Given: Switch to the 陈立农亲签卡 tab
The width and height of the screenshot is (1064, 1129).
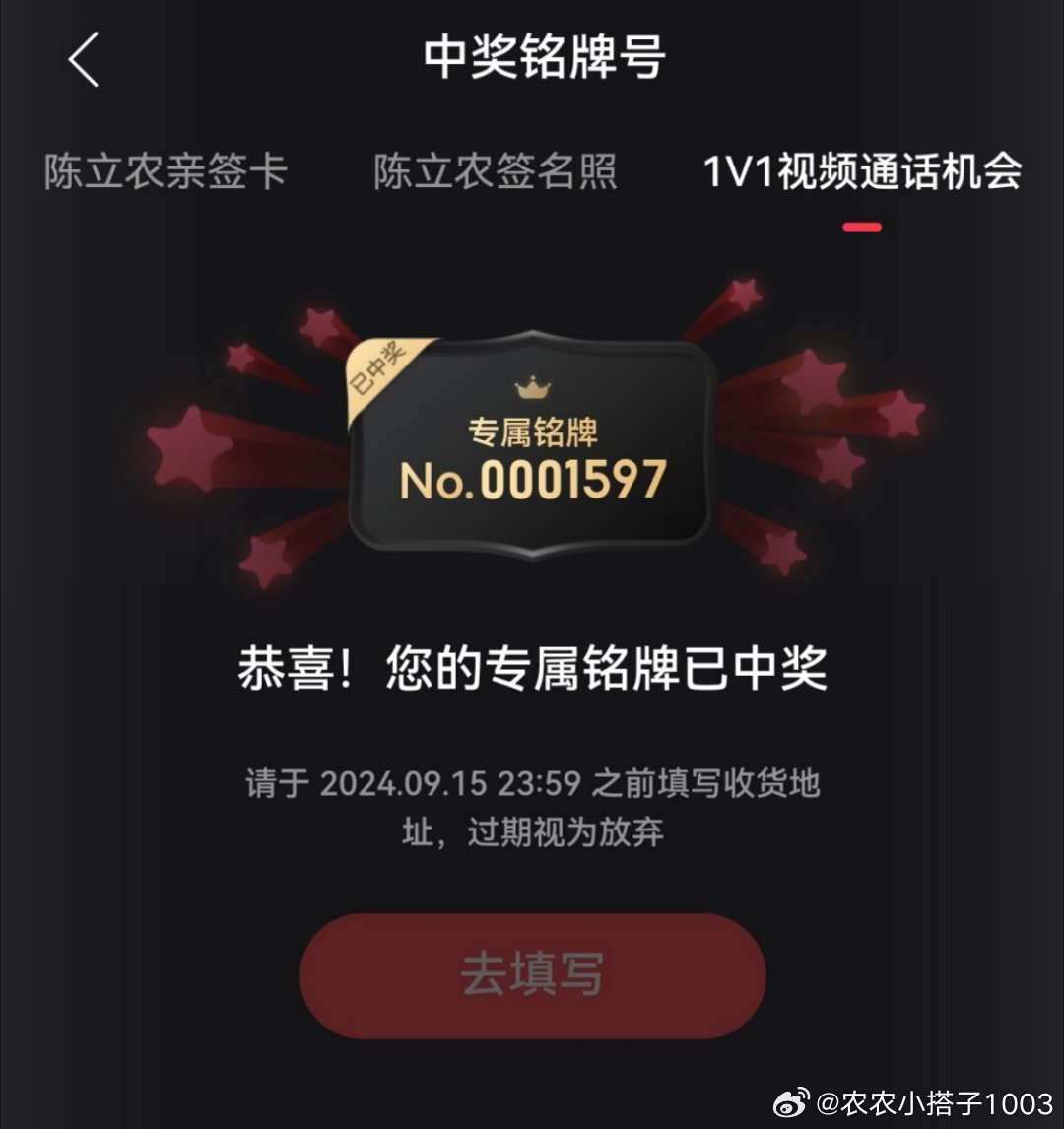Looking at the screenshot, I should coord(166,171).
